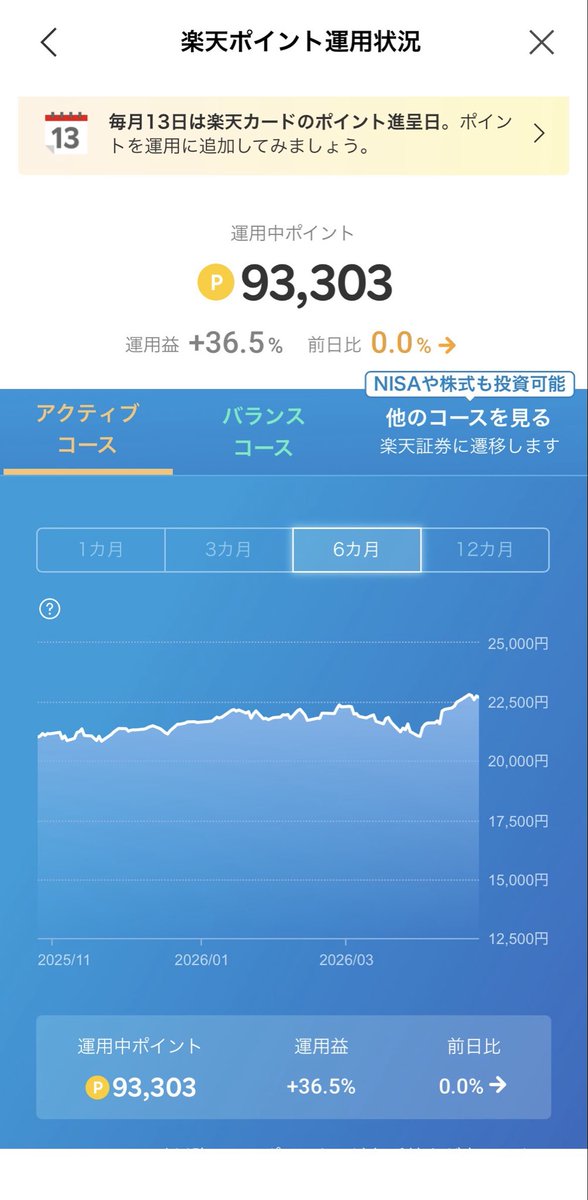This screenshot has width=588, height=1200.
Task: Select the 3カ月 chart period
Action: (229, 550)
